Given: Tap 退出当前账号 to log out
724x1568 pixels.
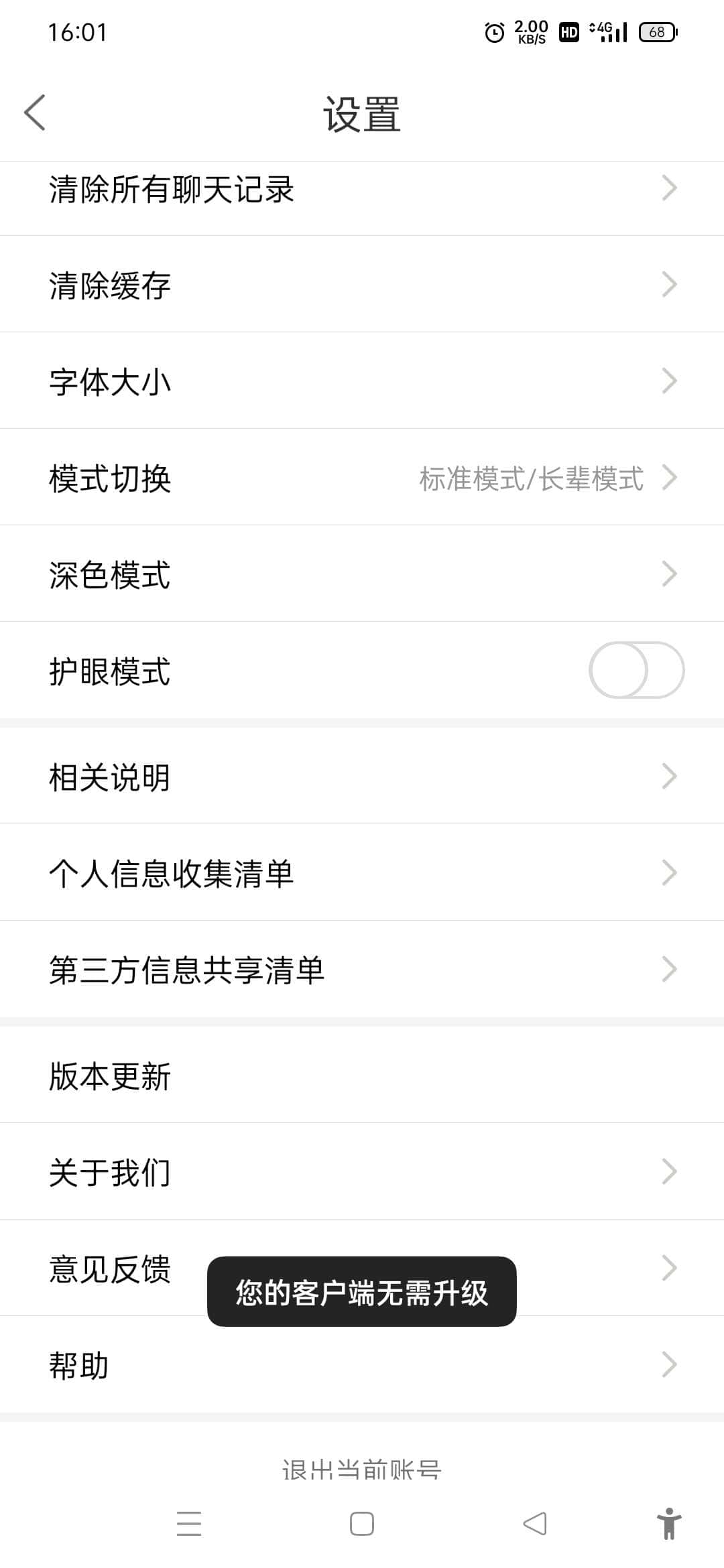Looking at the screenshot, I should click(x=362, y=1467).
